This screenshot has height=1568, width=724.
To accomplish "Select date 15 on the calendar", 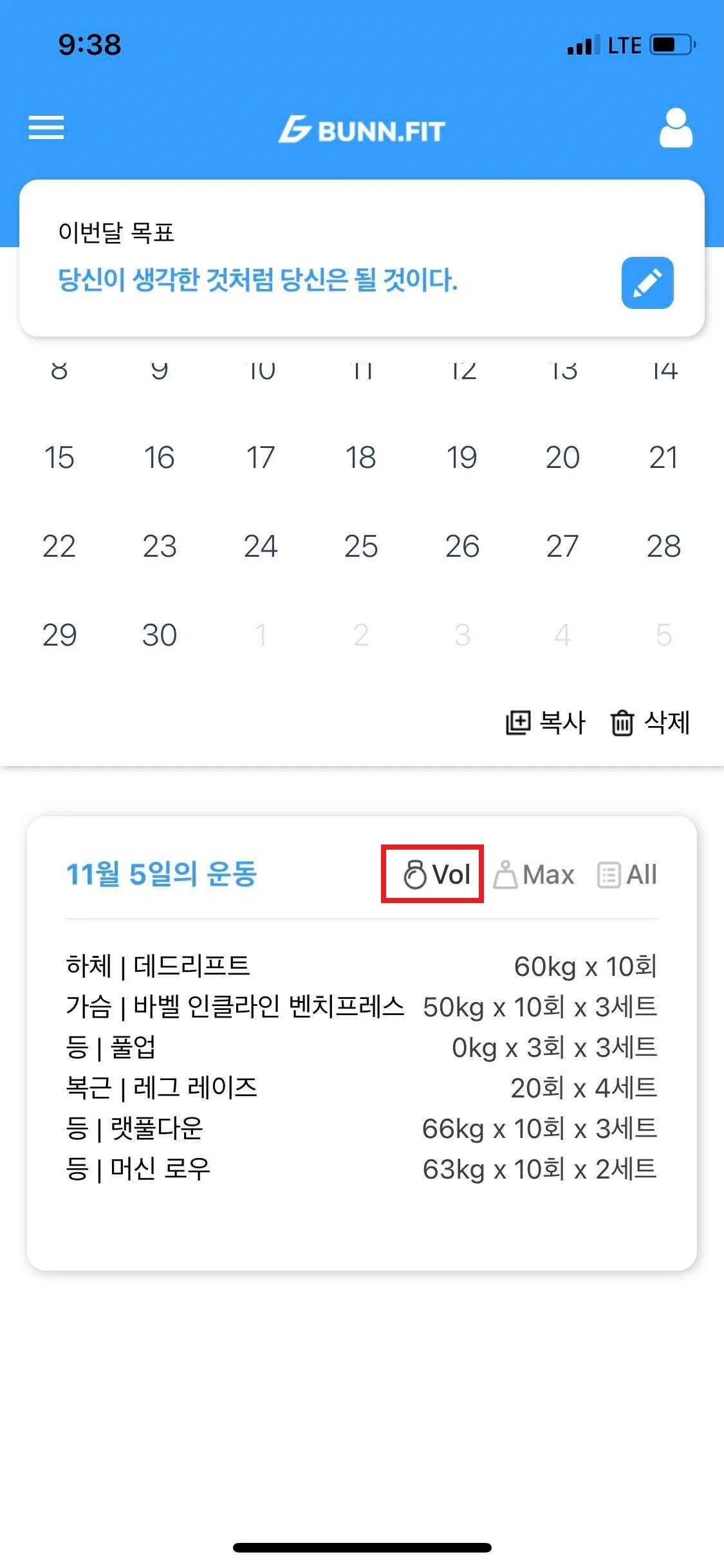I will tap(59, 458).
